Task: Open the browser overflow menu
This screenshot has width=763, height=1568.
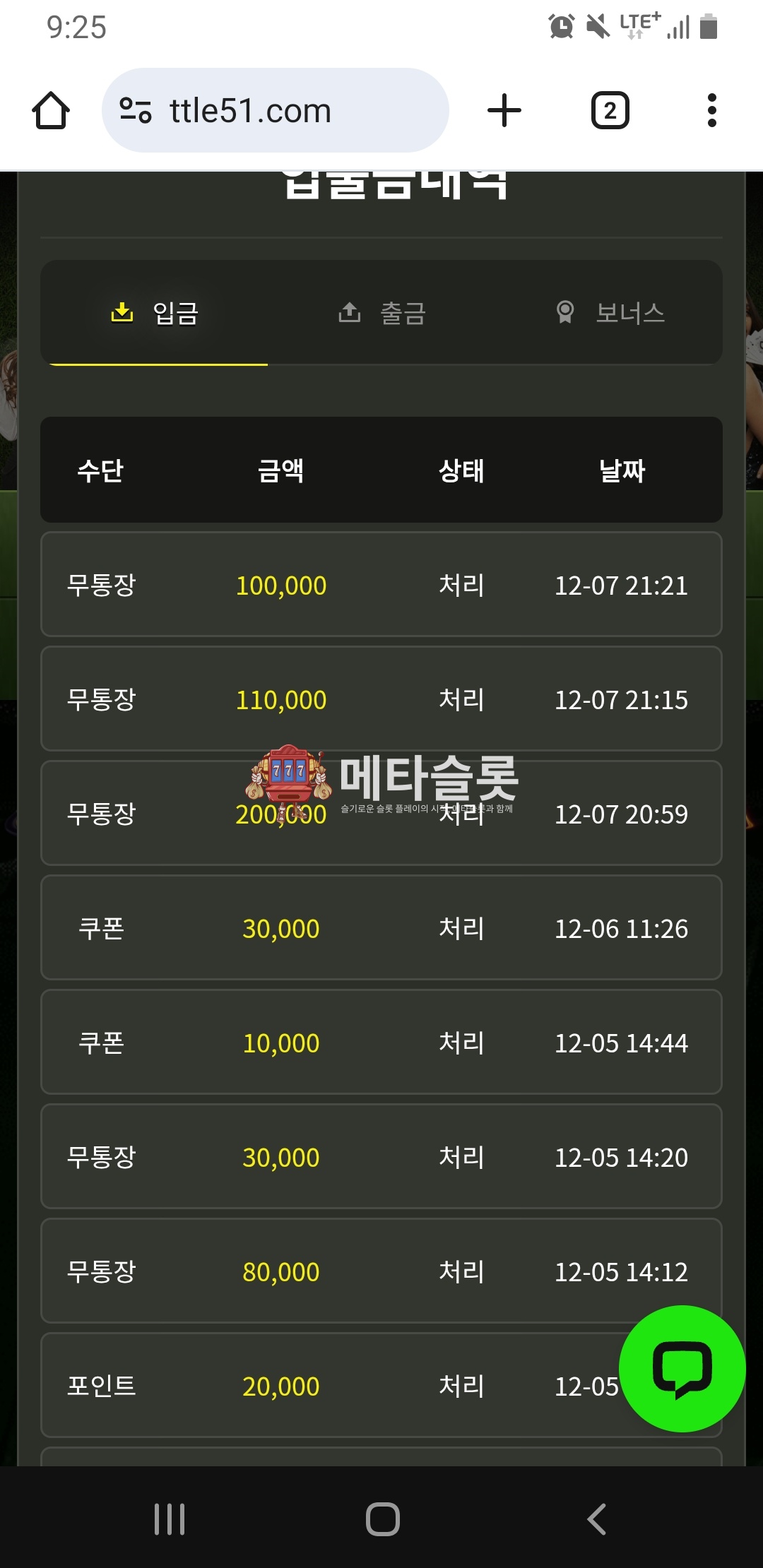Action: point(711,111)
